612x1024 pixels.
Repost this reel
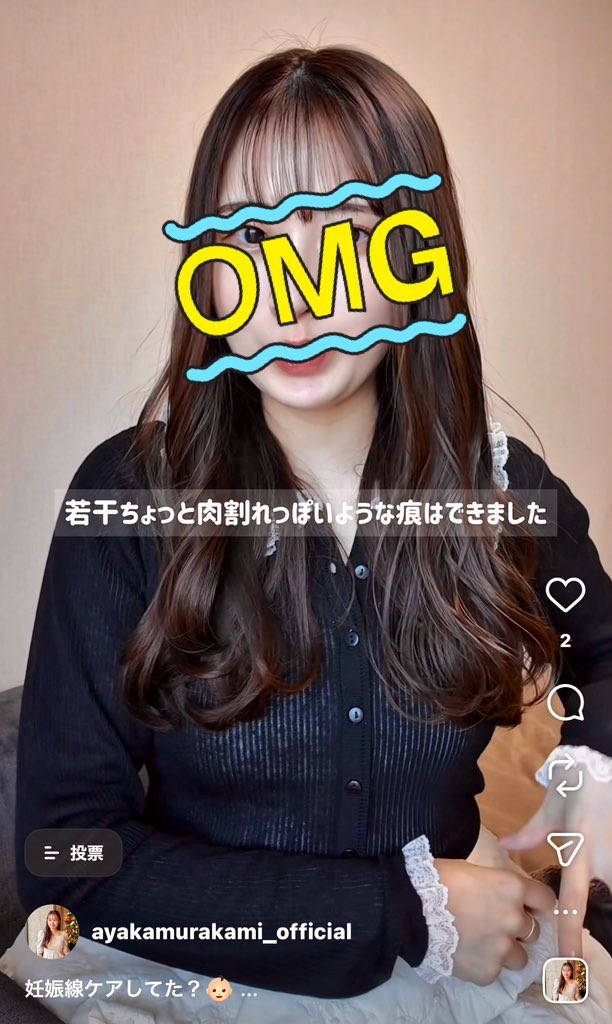pos(565,776)
